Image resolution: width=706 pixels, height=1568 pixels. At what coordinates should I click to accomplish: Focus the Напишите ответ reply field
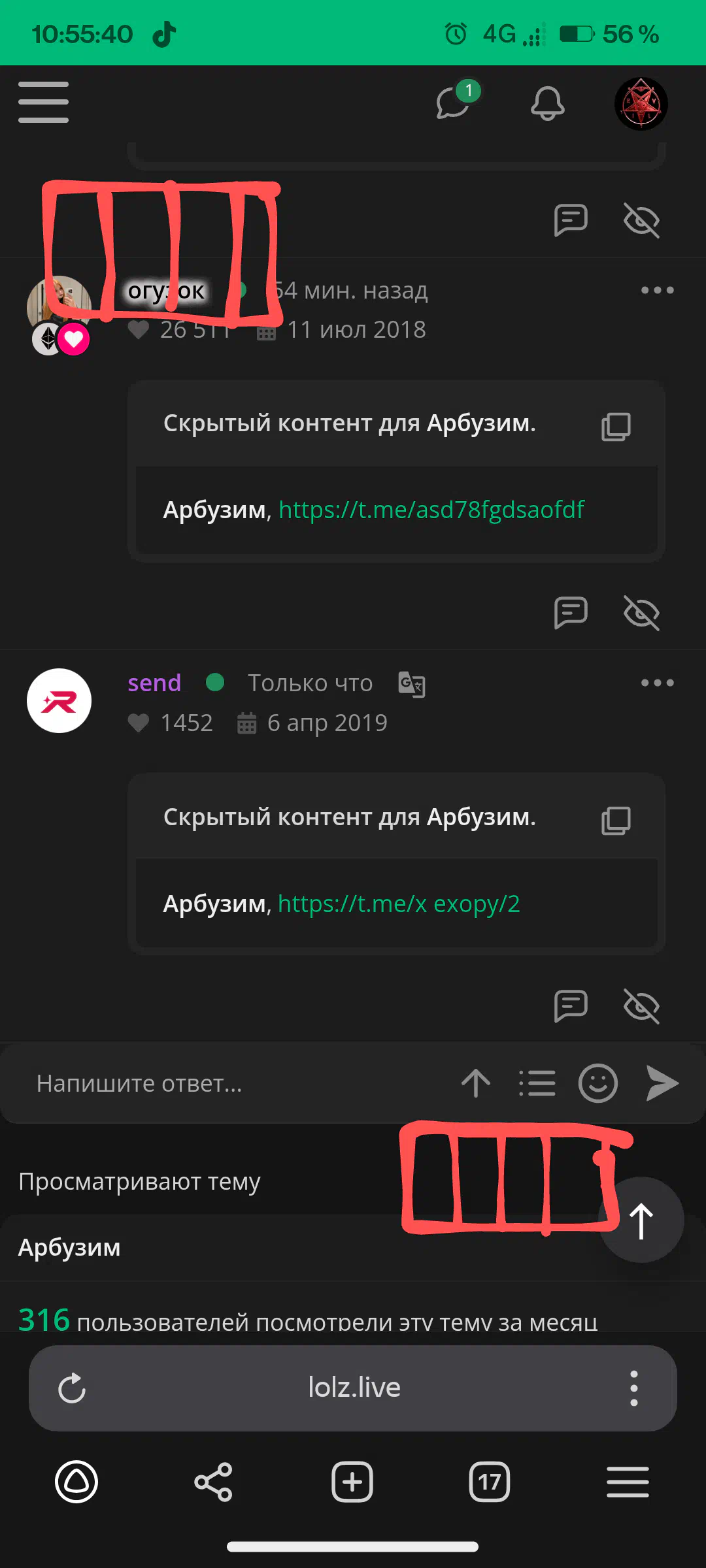pyautogui.click(x=235, y=1083)
